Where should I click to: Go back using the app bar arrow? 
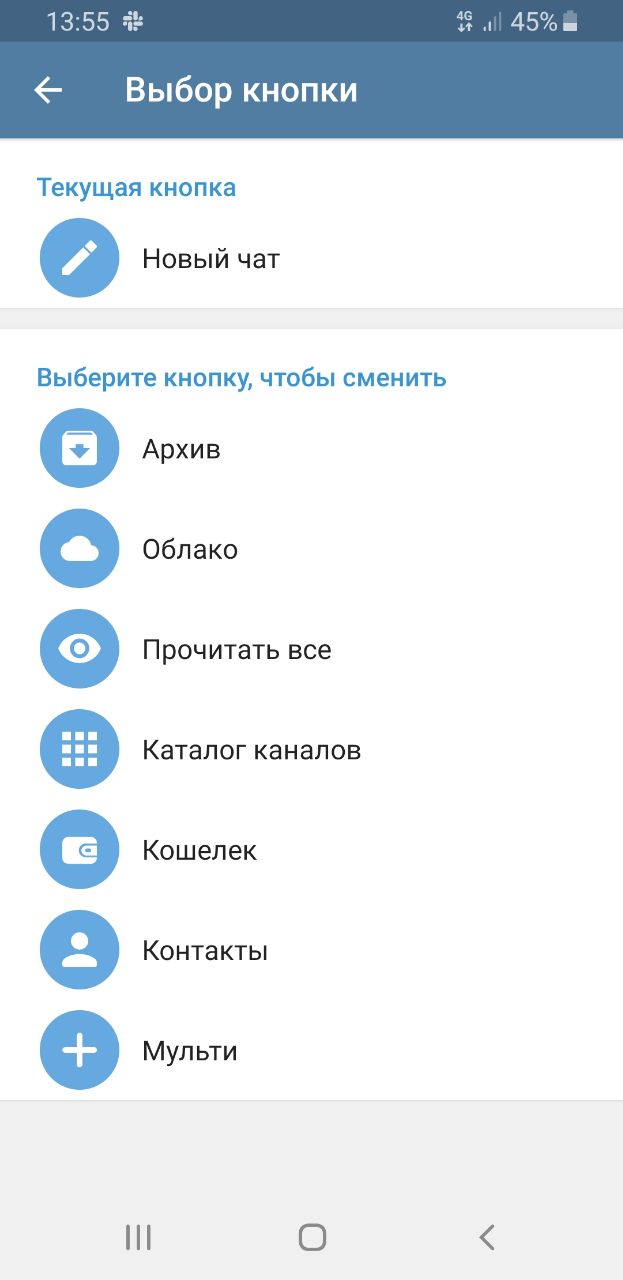point(48,90)
